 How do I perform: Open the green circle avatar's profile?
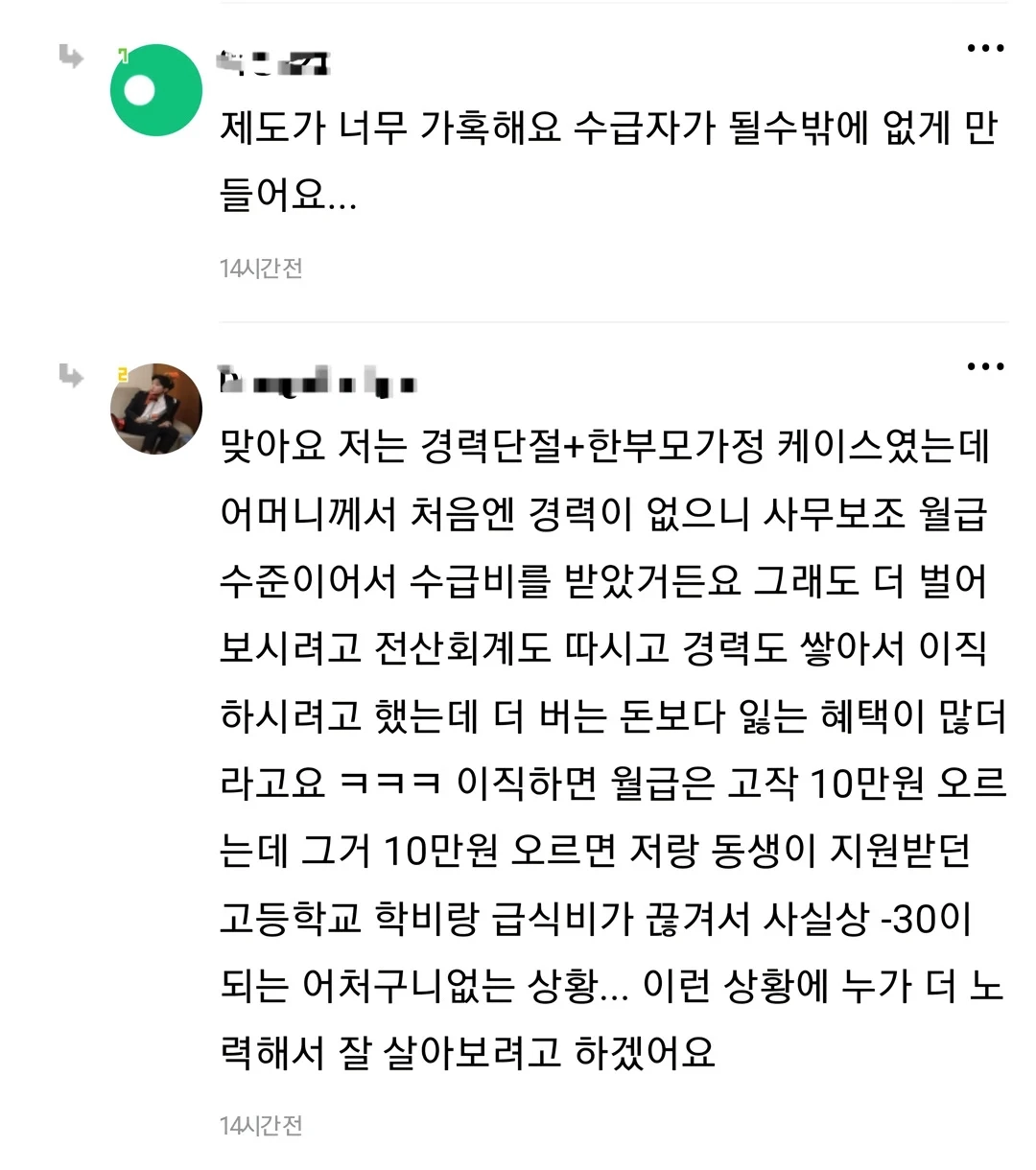click(x=156, y=90)
